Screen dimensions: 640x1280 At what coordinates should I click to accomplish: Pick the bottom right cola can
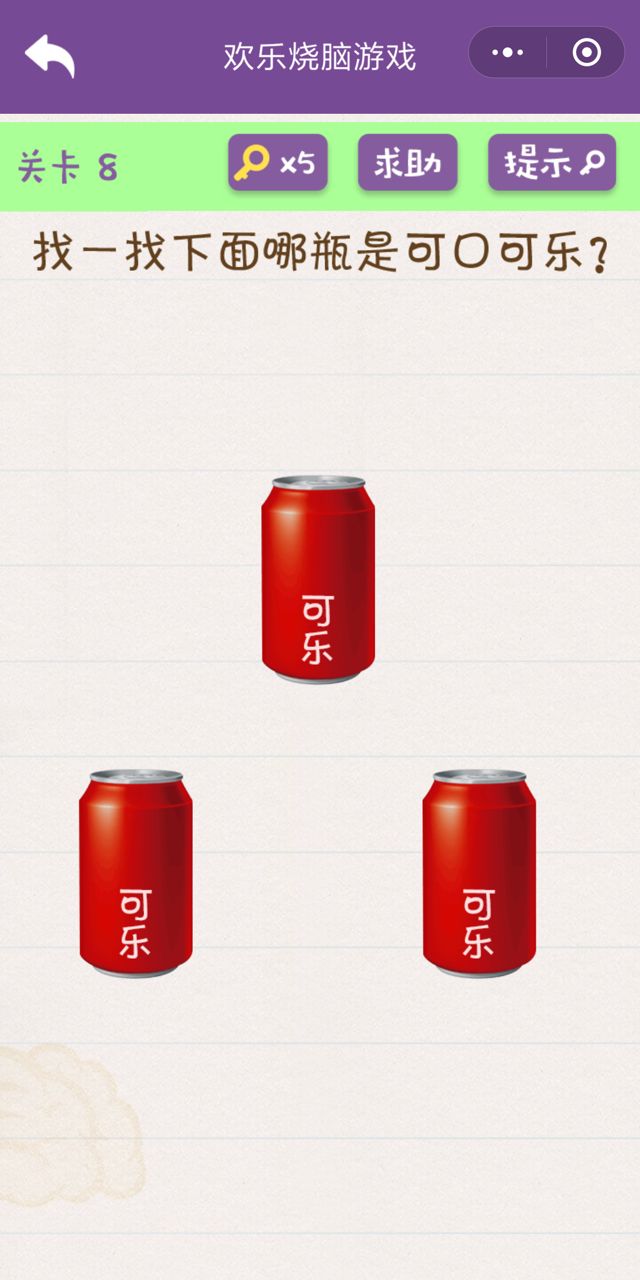coord(478,873)
